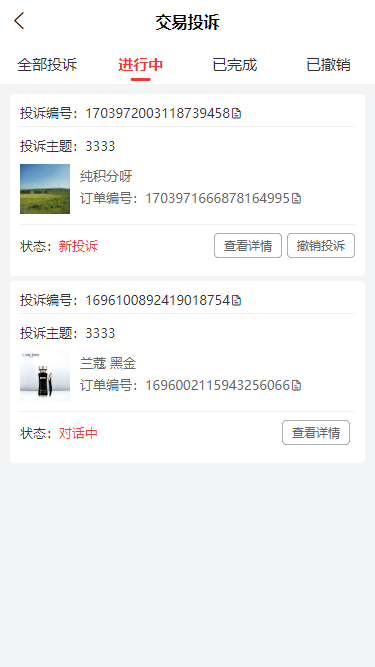View details of the 对话中 complaint
This screenshot has width=375, height=667.
pyautogui.click(x=316, y=433)
